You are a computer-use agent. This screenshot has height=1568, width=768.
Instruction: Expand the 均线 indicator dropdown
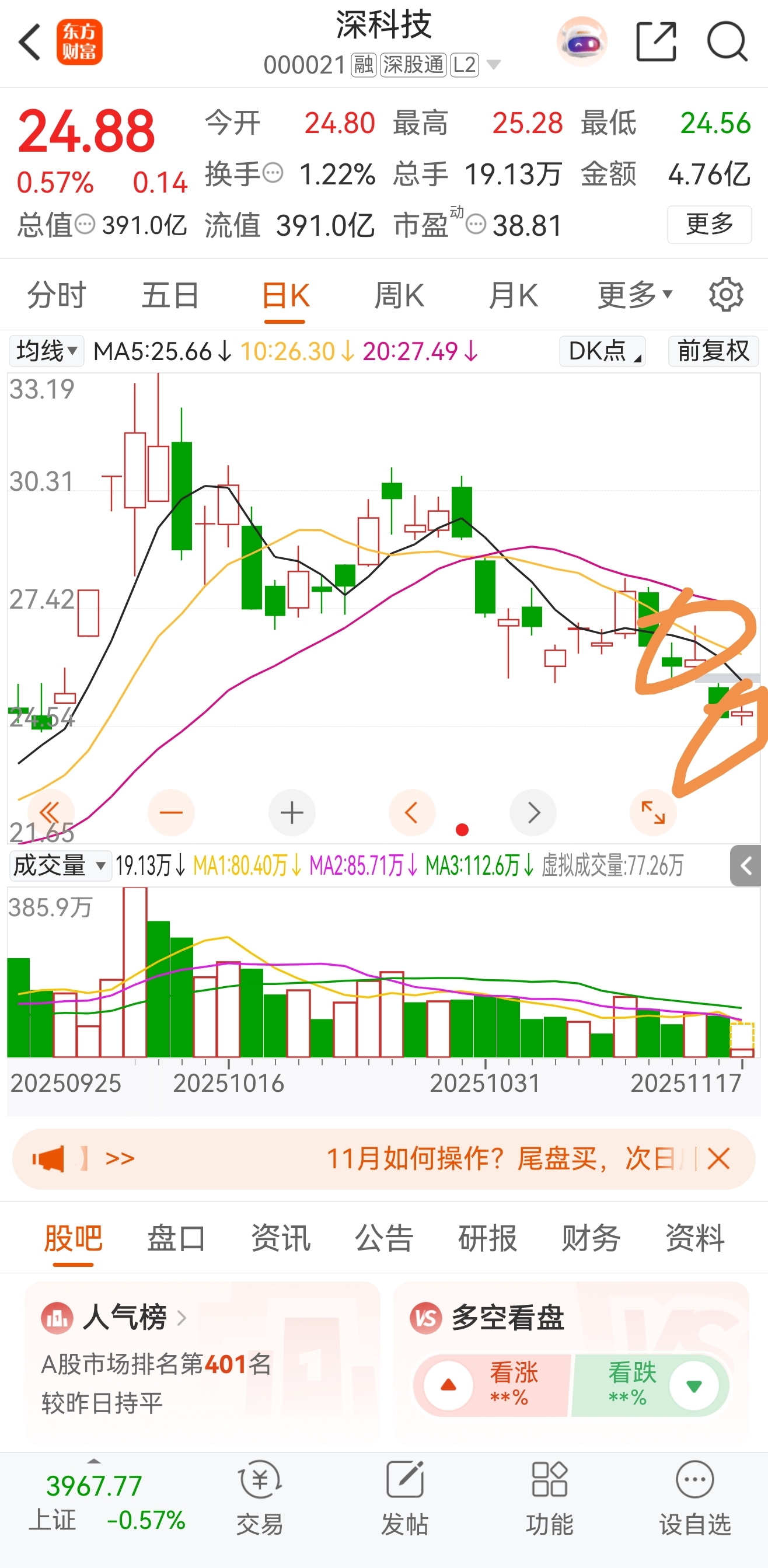(47, 351)
